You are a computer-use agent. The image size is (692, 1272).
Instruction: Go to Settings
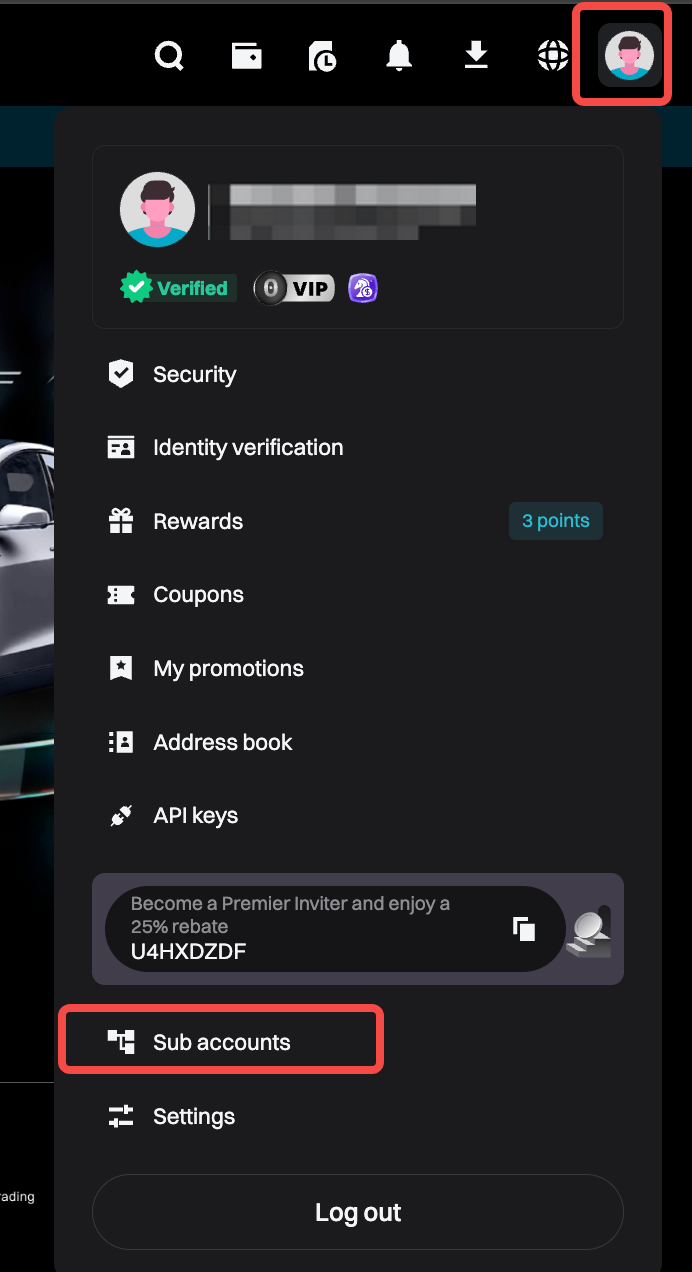[x=193, y=1116]
